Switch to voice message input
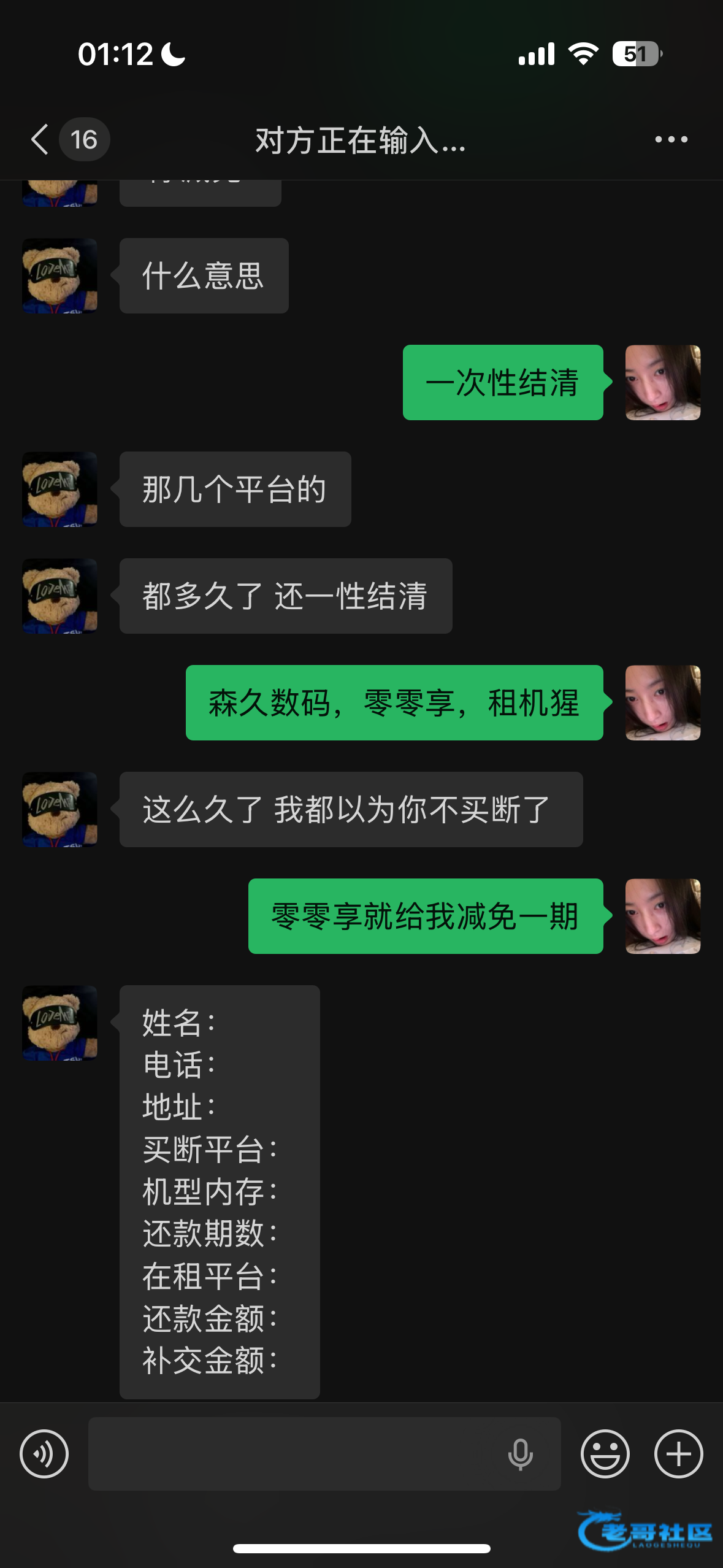 (44, 1453)
